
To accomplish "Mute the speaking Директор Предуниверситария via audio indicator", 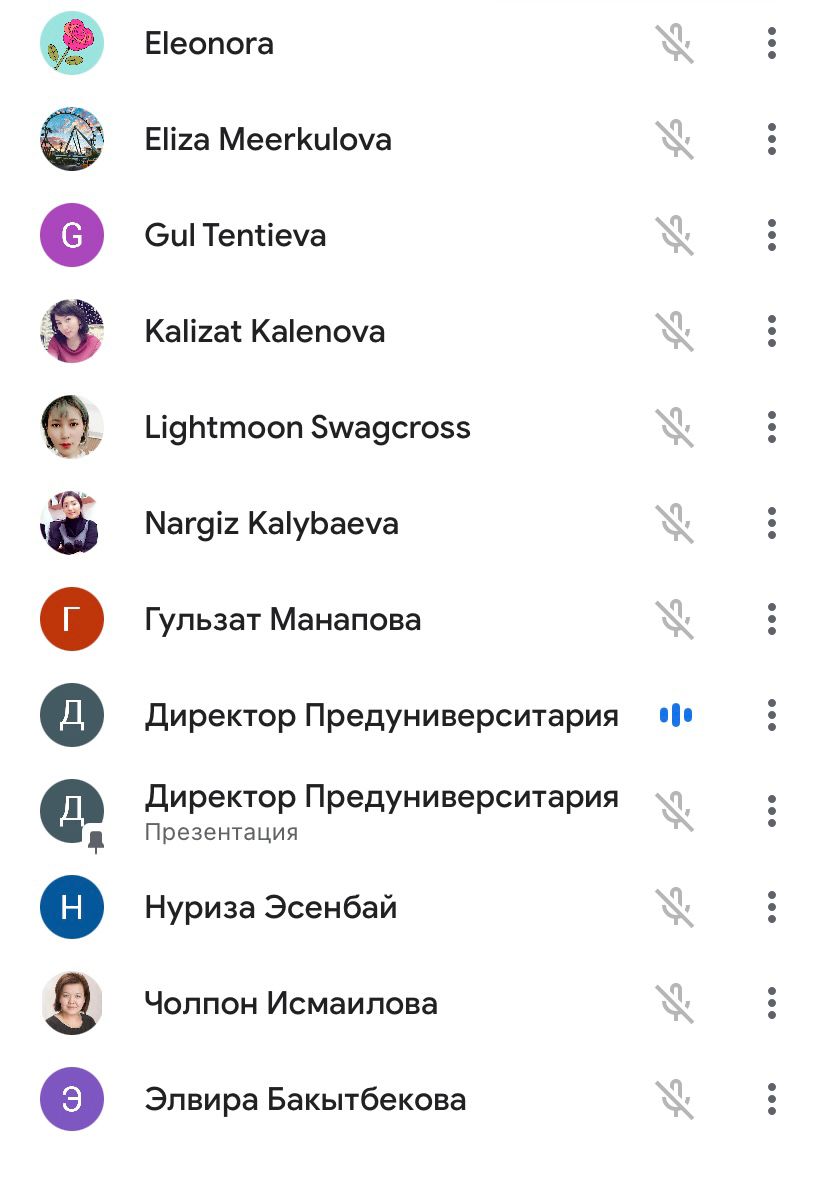I will click(676, 715).
